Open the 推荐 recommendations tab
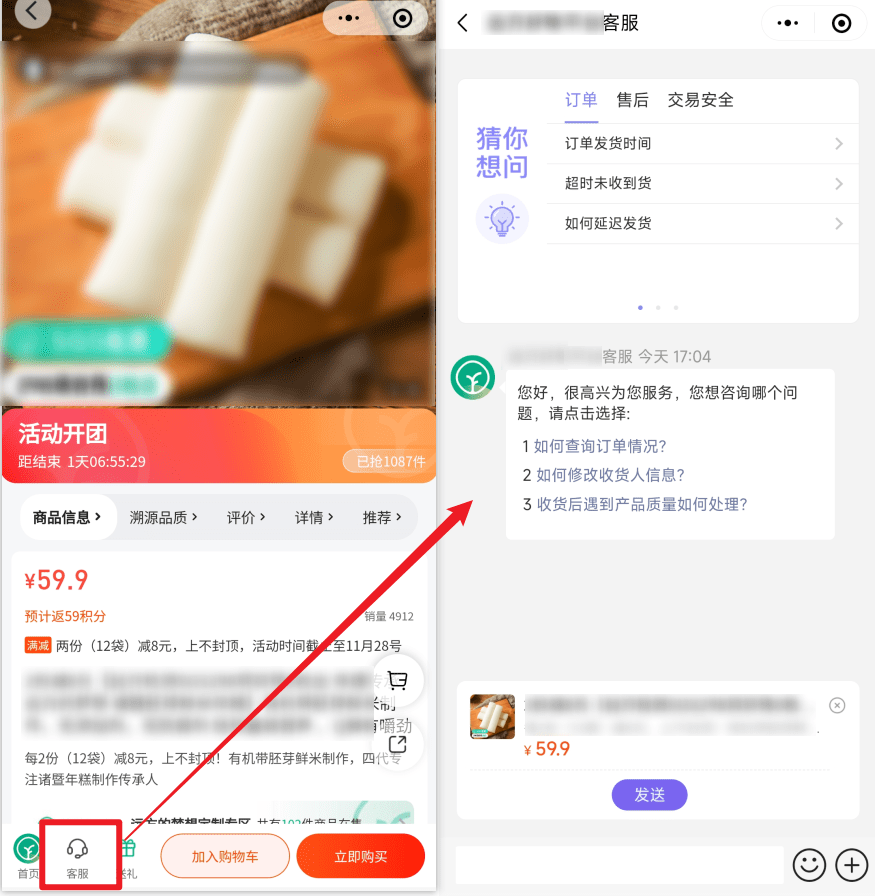875x896 pixels. pos(382,517)
